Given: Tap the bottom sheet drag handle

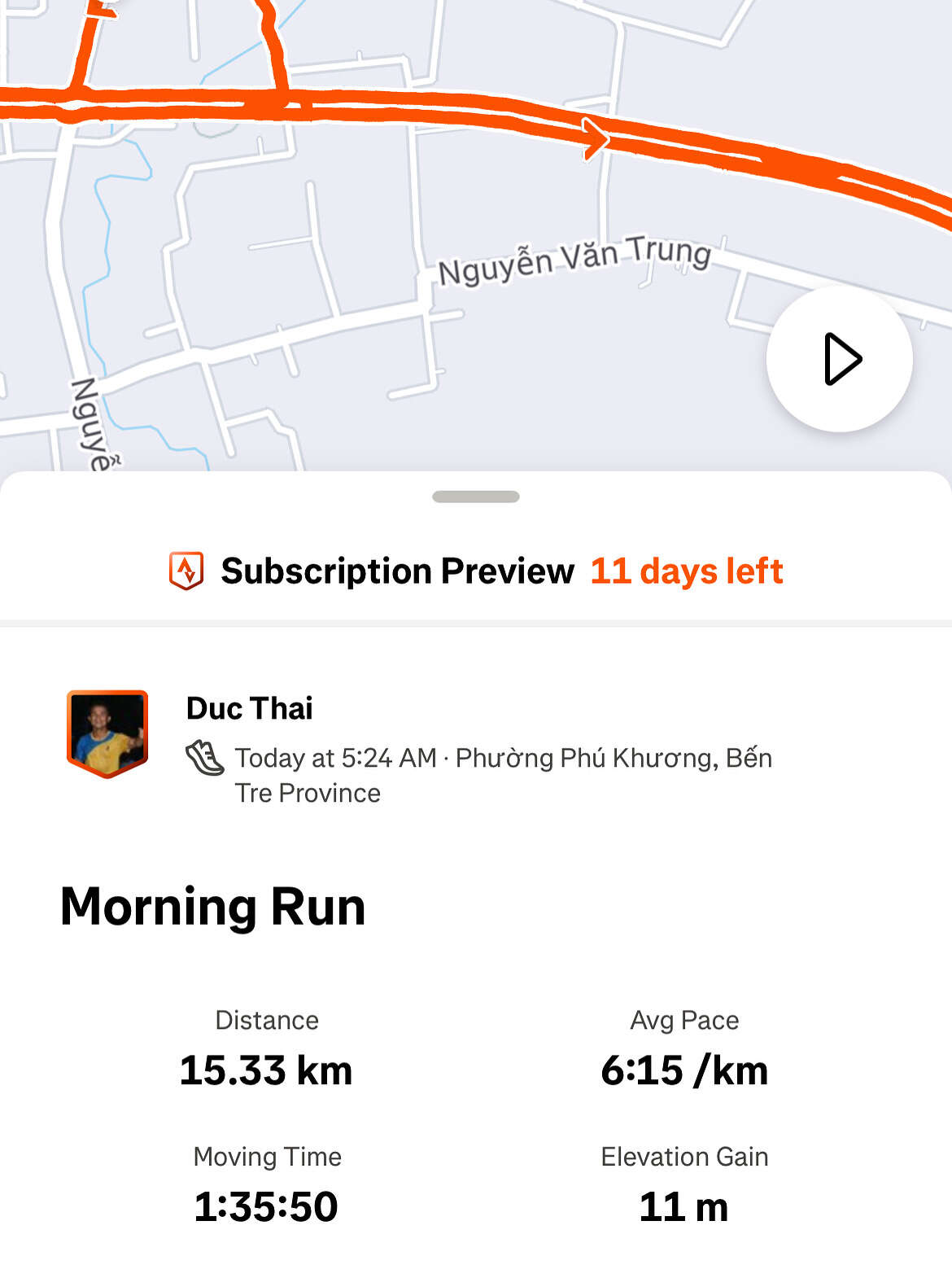Looking at the screenshot, I should 476,497.
